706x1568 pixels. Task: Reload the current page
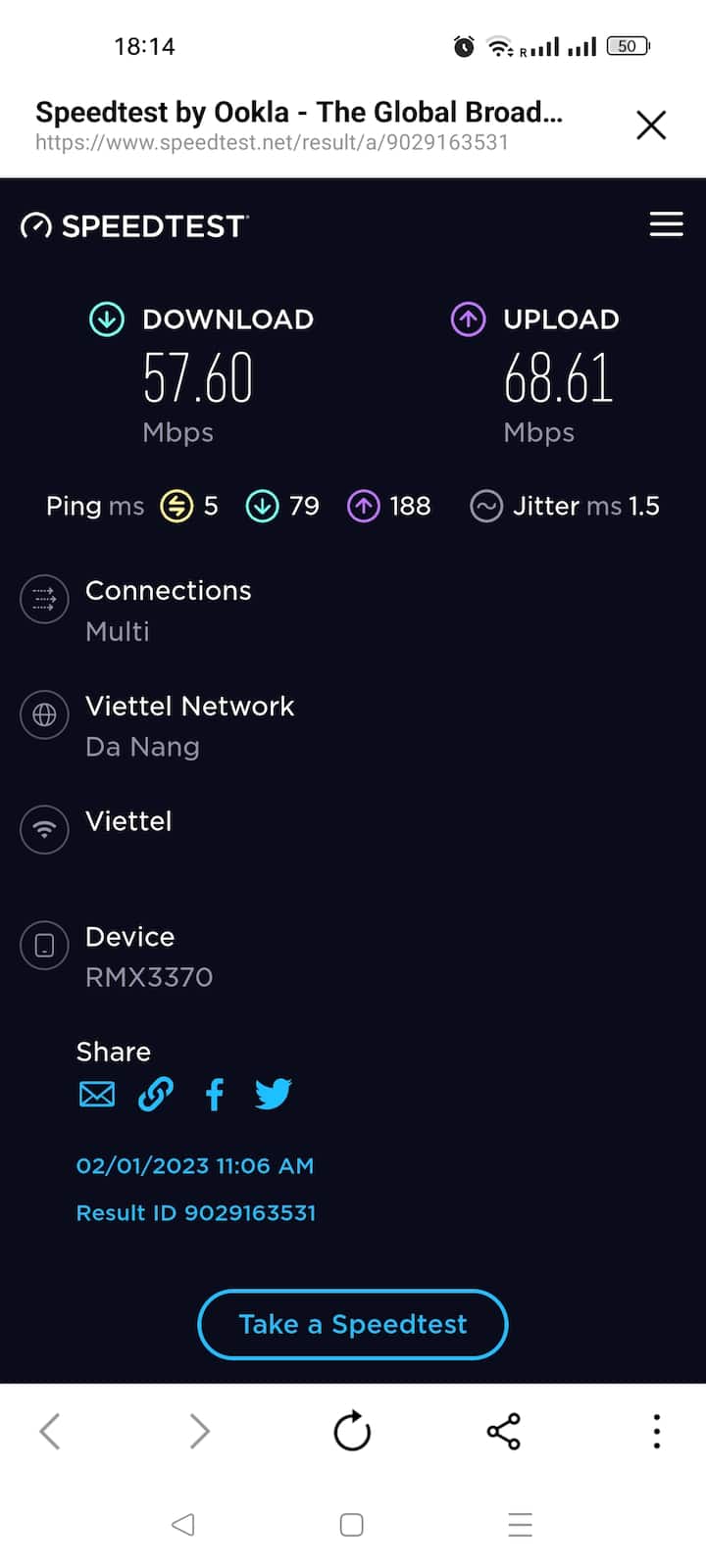(x=352, y=1432)
